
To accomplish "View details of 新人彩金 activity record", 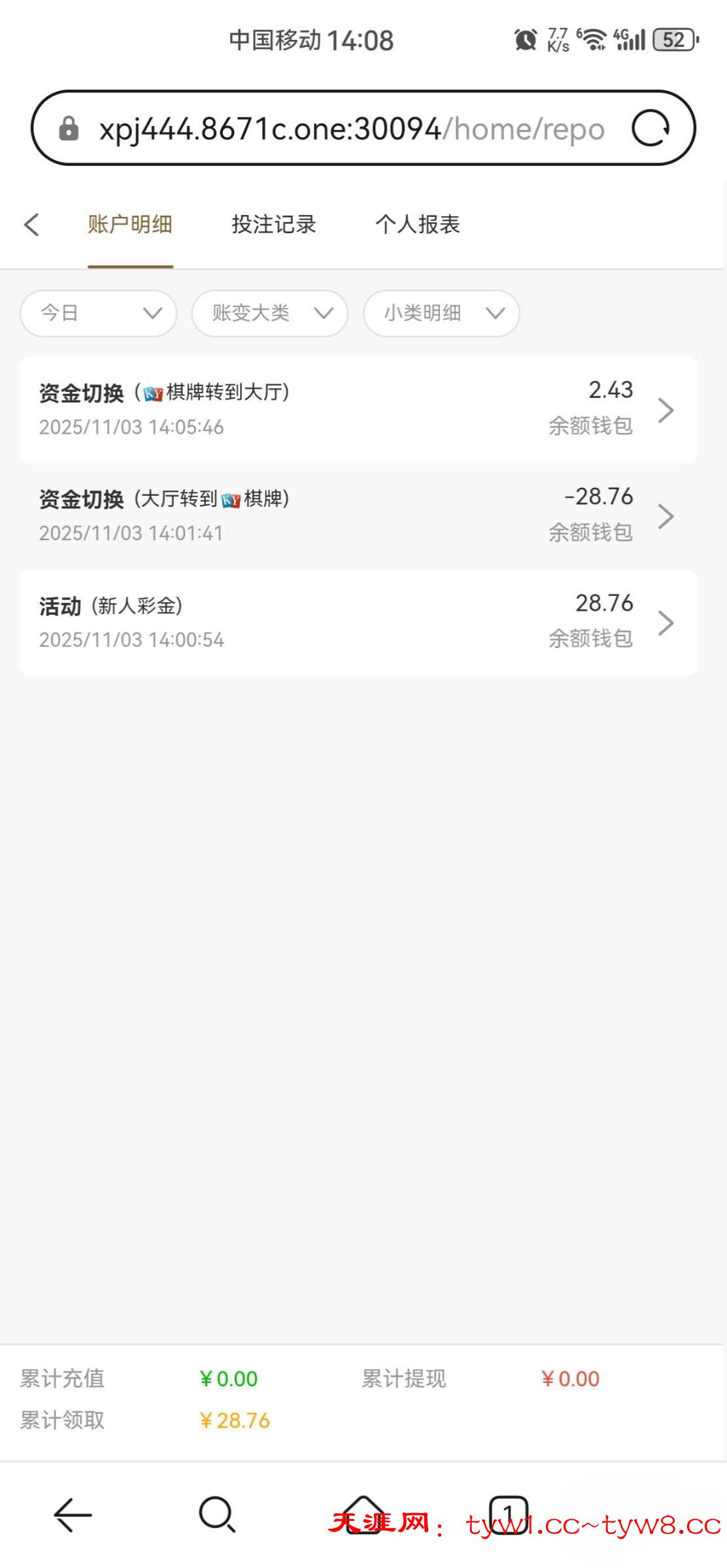I will [x=358, y=623].
